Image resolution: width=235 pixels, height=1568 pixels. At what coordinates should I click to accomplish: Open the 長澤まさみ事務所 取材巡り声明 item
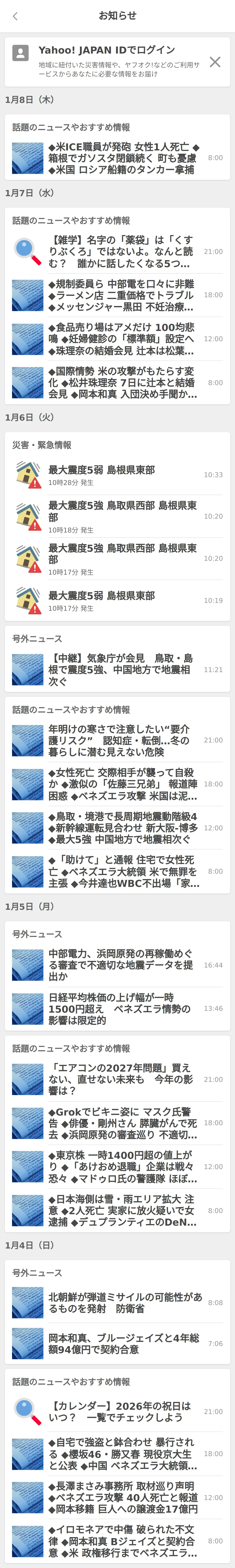[x=122, y=1497]
